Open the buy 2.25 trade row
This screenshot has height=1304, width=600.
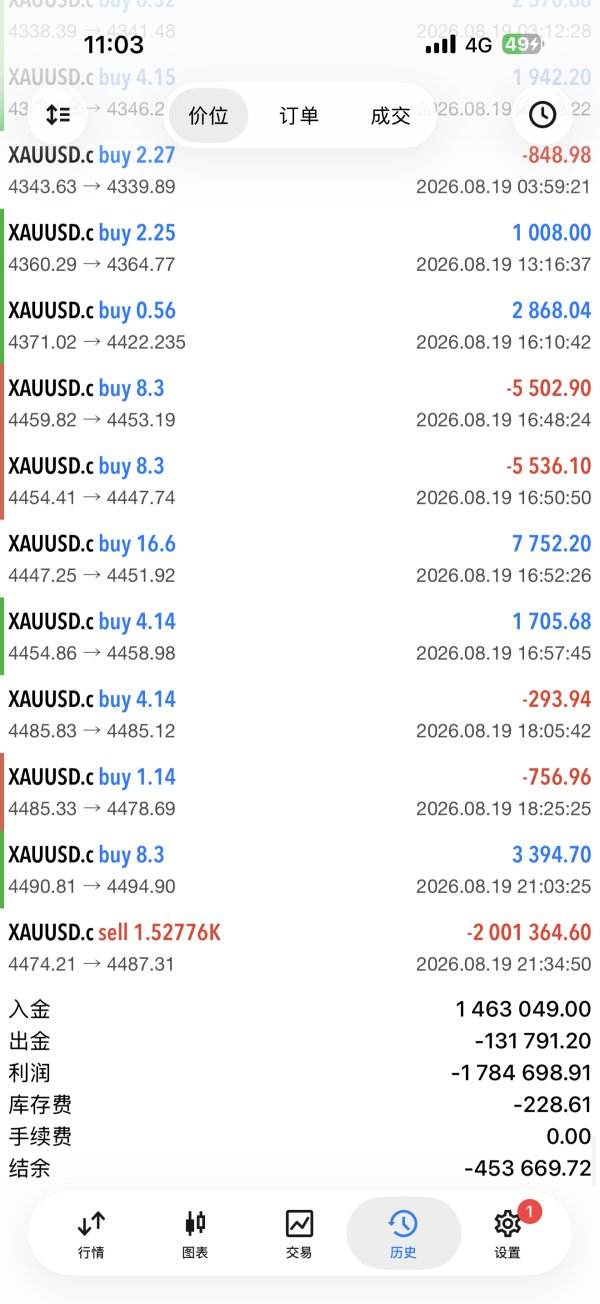point(300,248)
